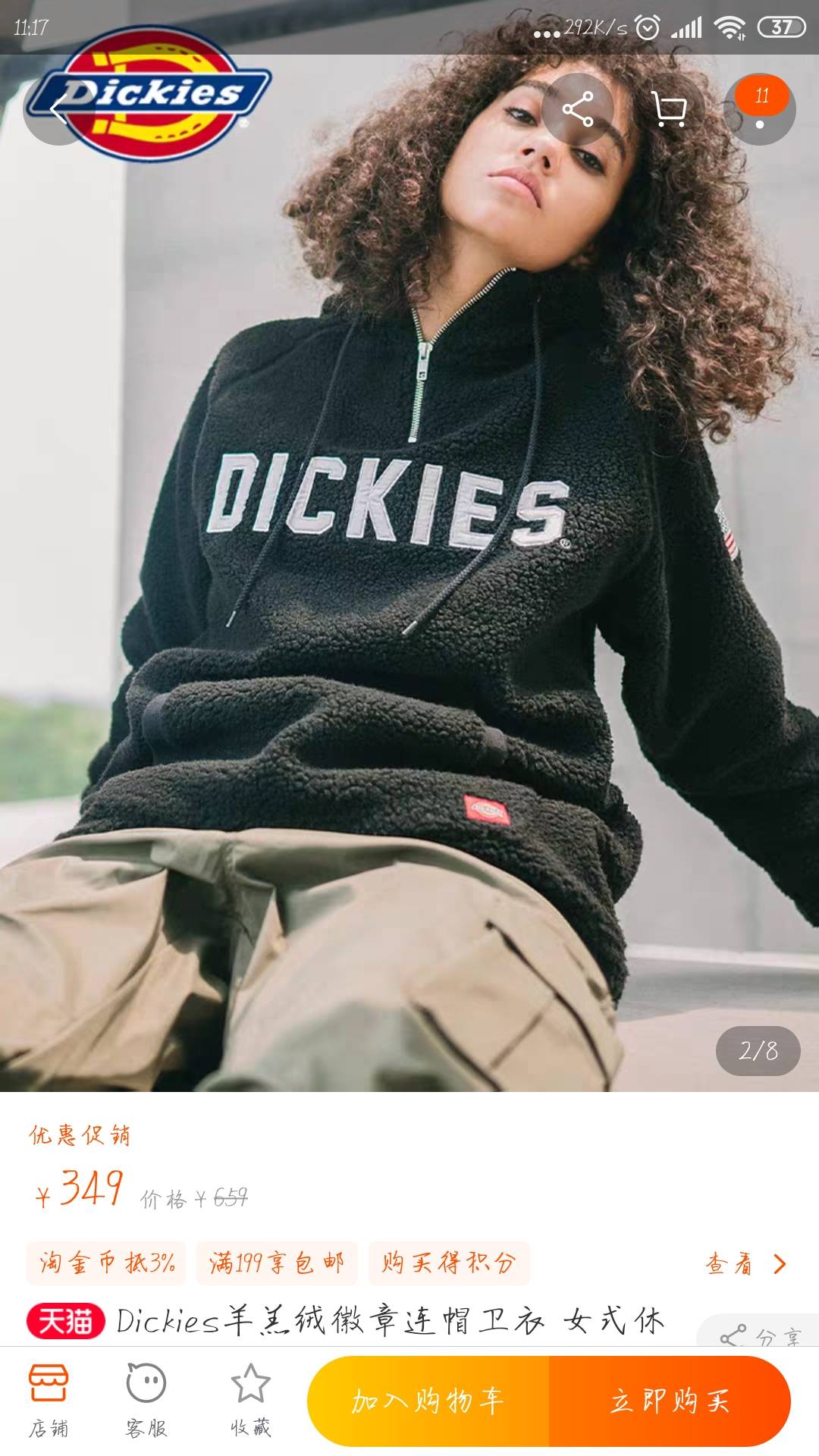Tap the 满199享包邮 shipping chip
Image resolution: width=819 pixels, height=1456 pixels.
[276, 1263]
